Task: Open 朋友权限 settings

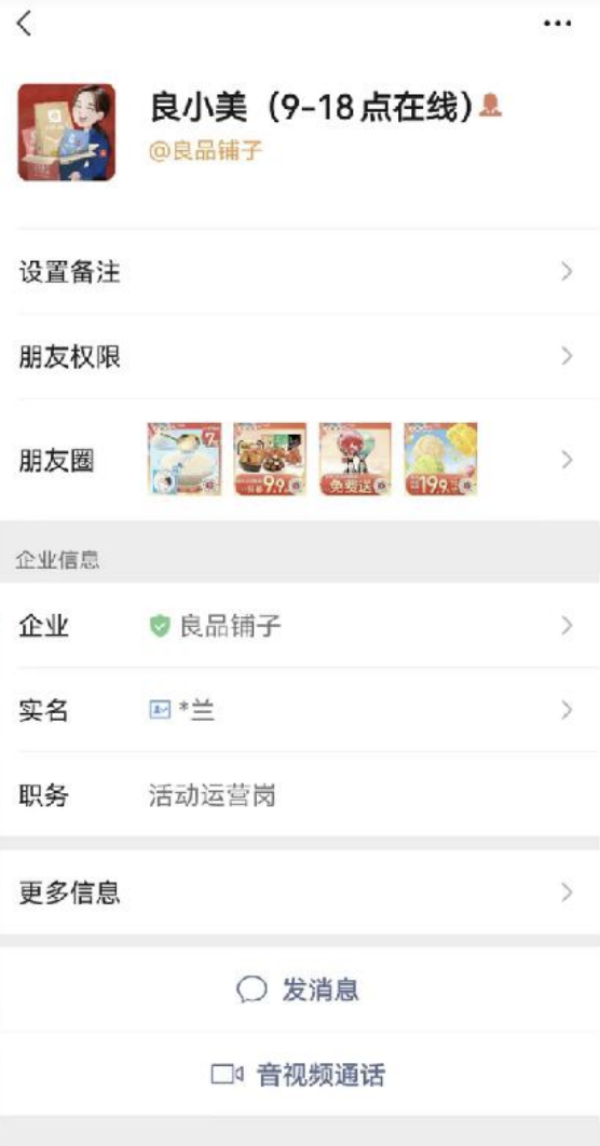Action: (300, 357)
